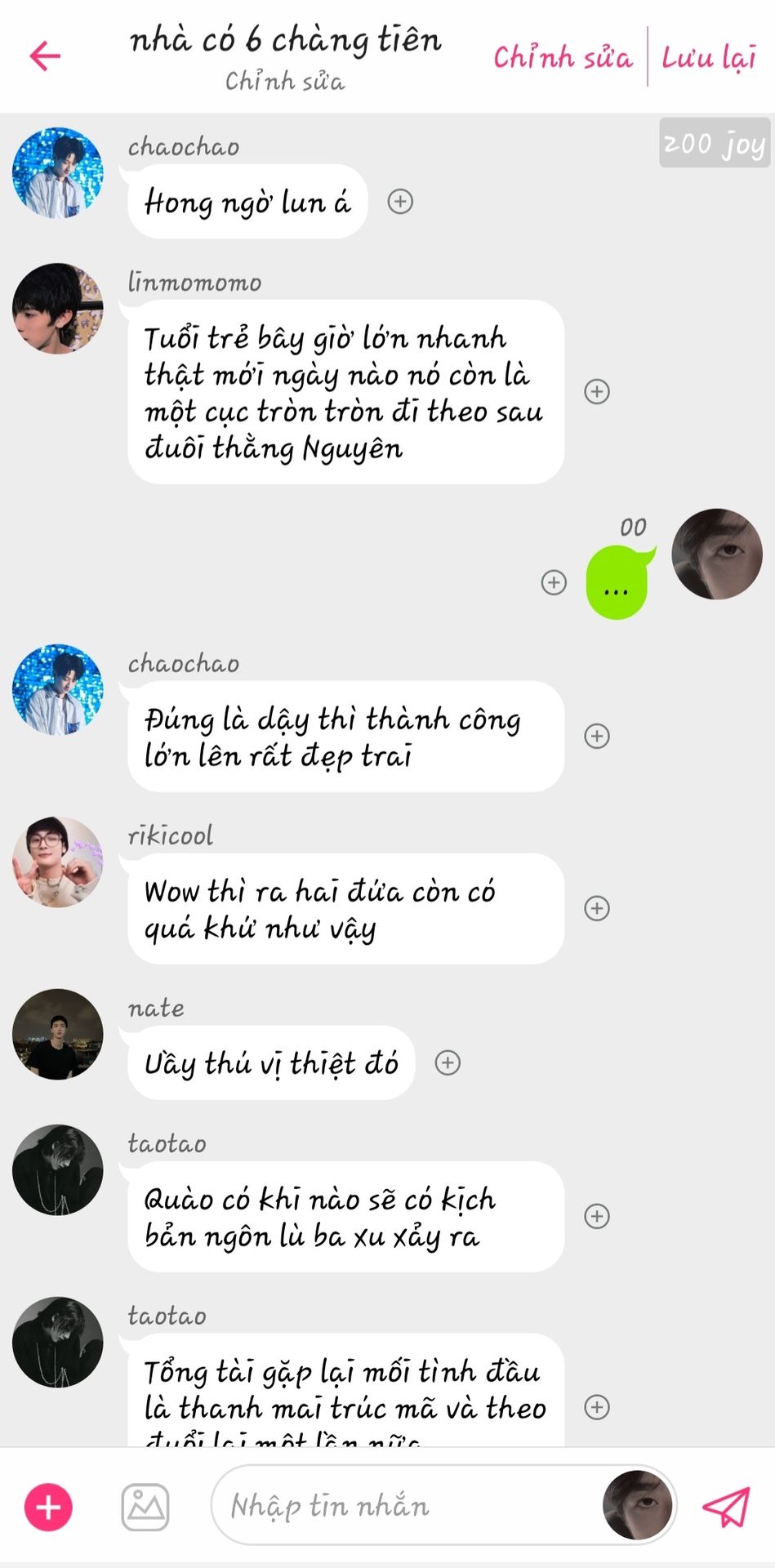
Task: Tap plus next to "Hong ngờ lun á"
Action: (400, 202)
